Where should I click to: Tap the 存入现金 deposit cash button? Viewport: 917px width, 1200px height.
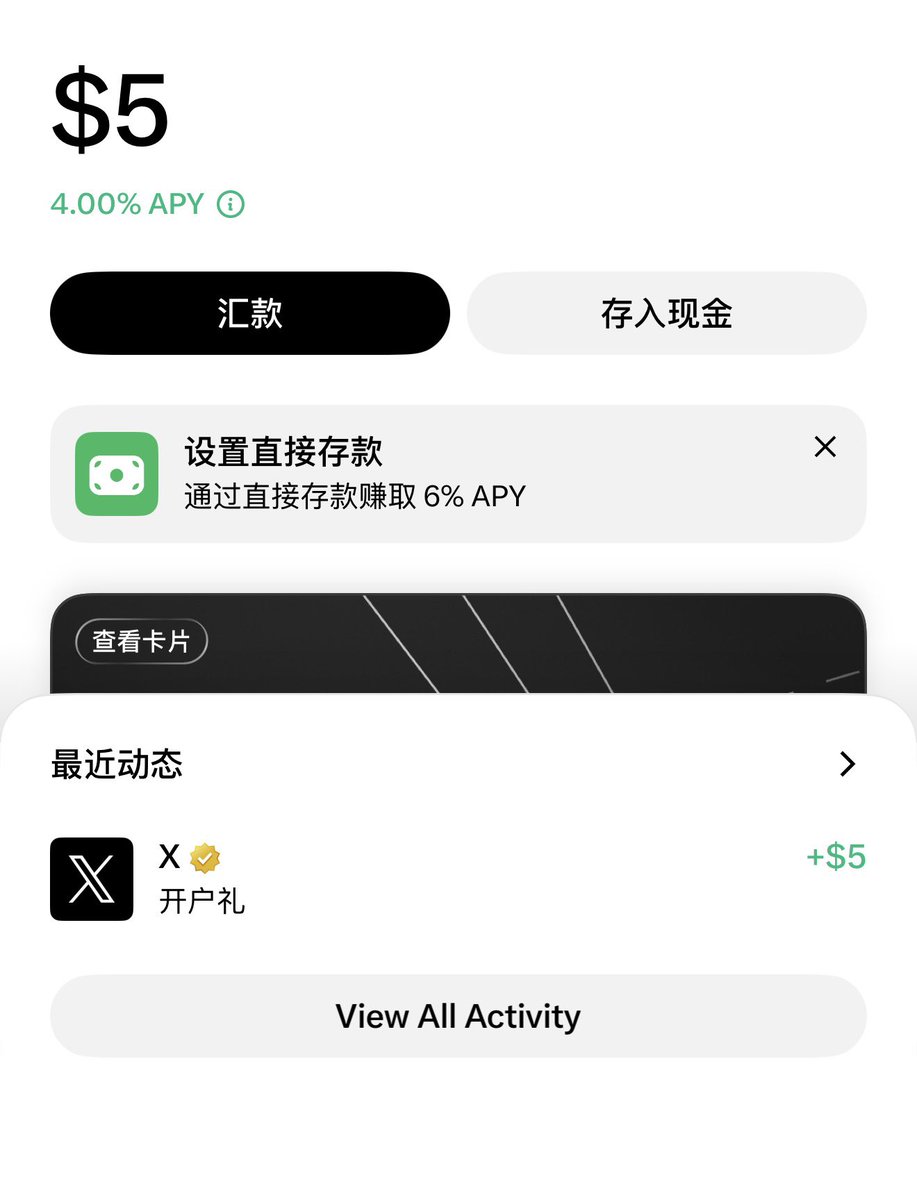[x=666, y=313]
